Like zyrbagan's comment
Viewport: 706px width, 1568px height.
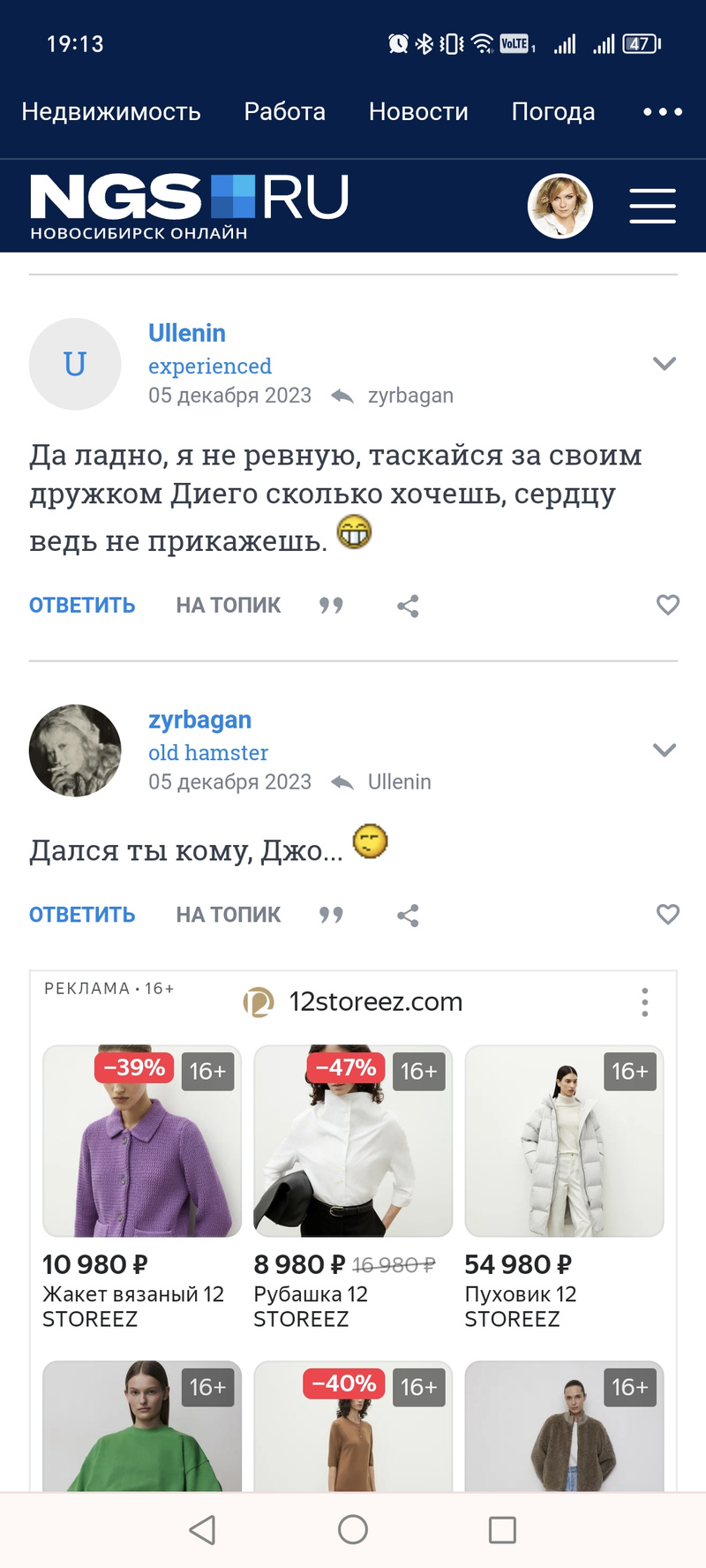(668, 914)
